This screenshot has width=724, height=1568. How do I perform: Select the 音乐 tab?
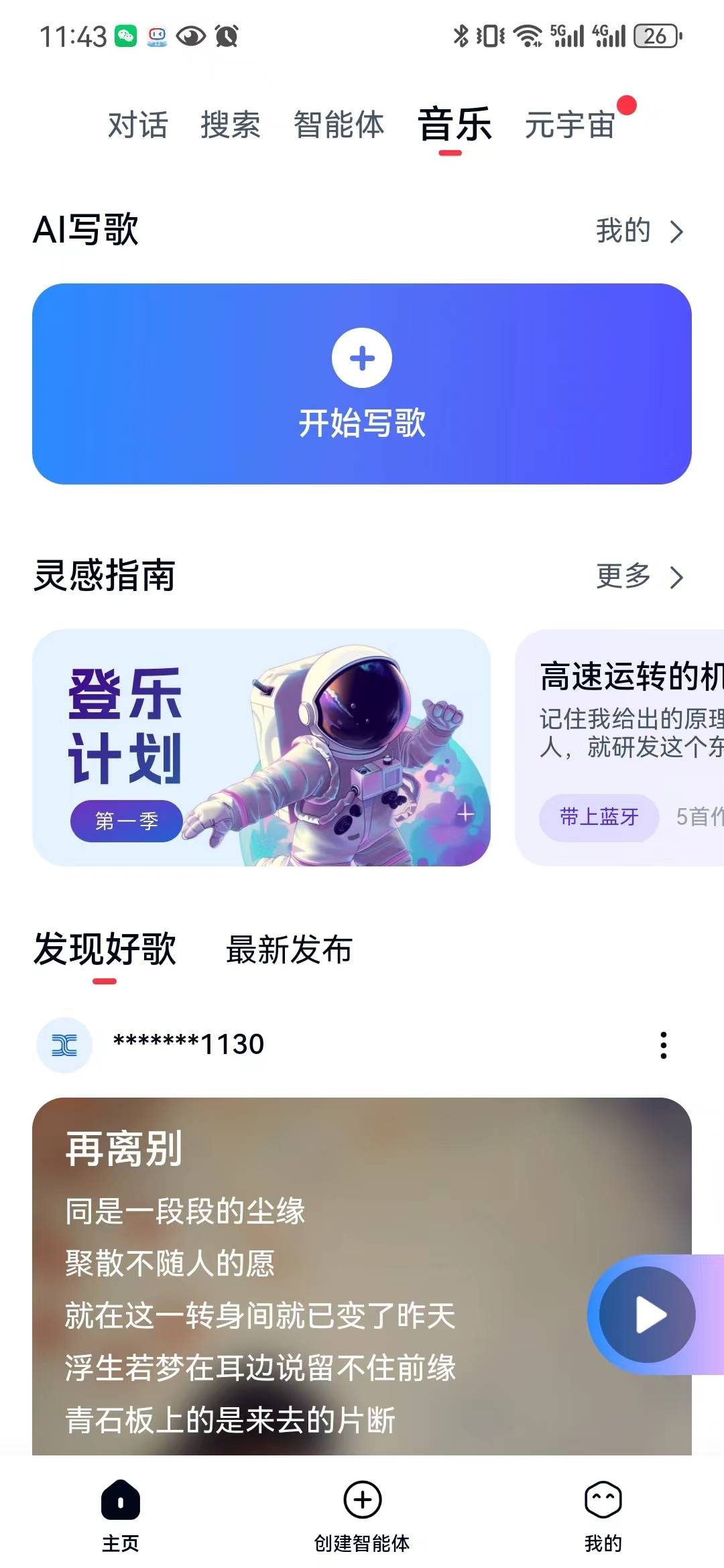(x=455, y=125)
